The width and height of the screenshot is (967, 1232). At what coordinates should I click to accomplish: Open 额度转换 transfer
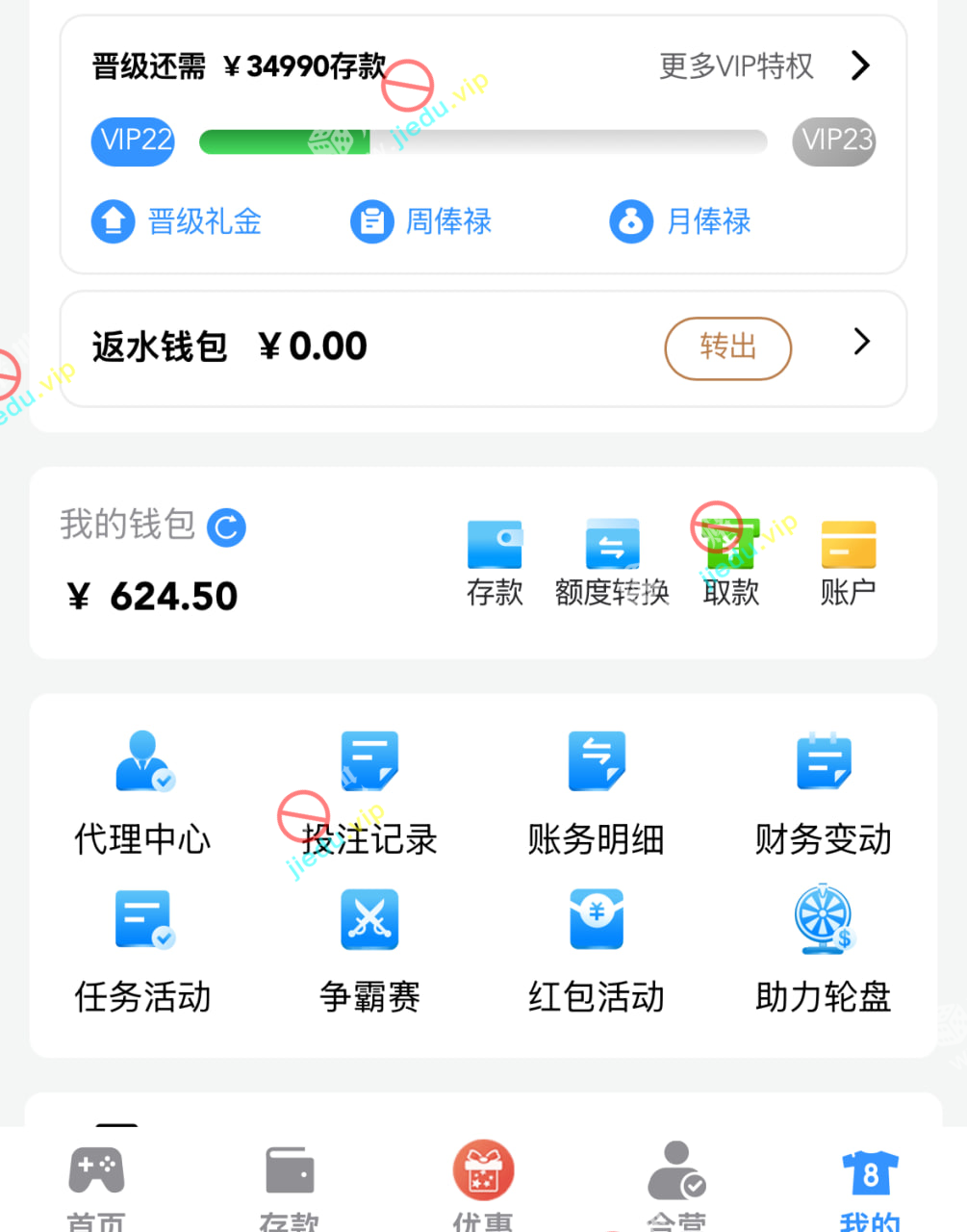pos(612,563)
